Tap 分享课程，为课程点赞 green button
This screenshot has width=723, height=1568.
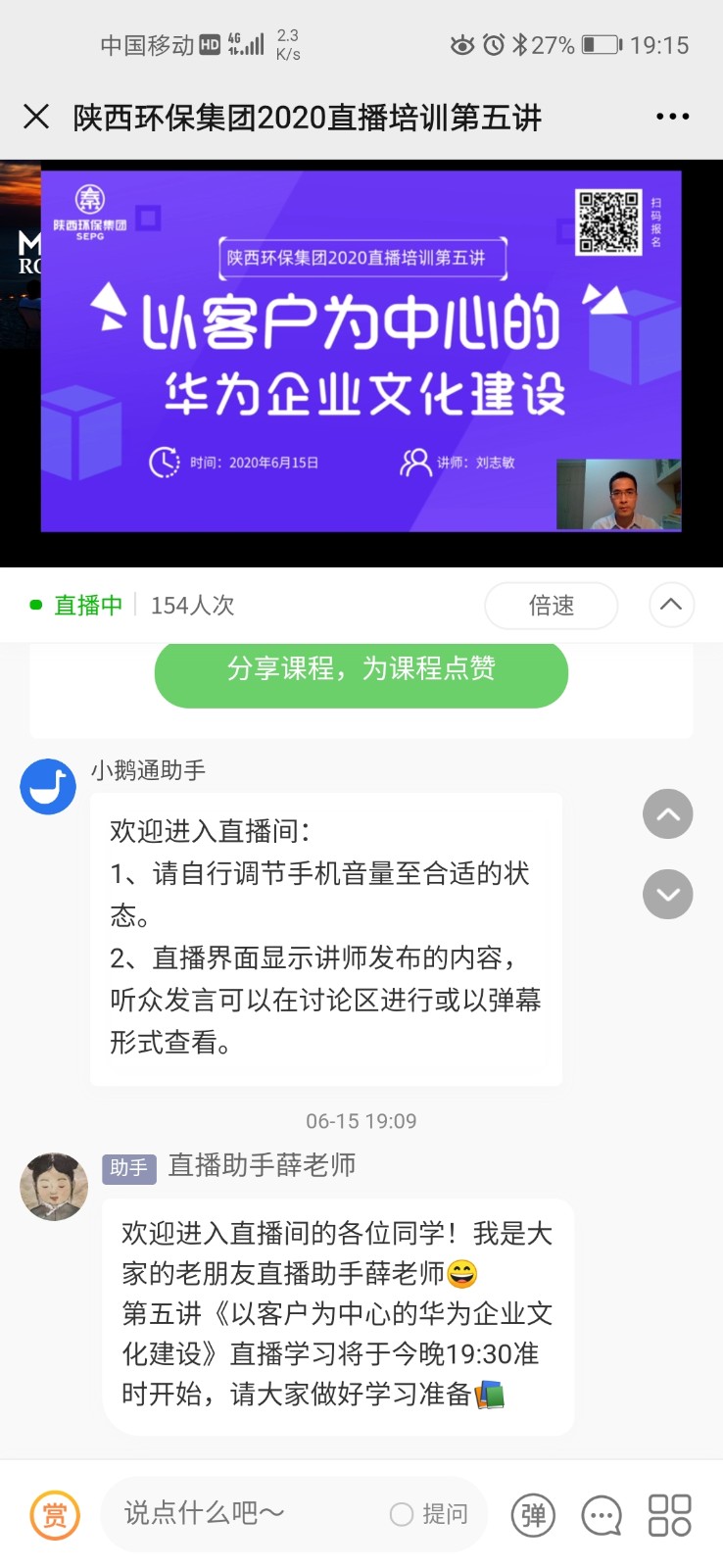(361, 669)
